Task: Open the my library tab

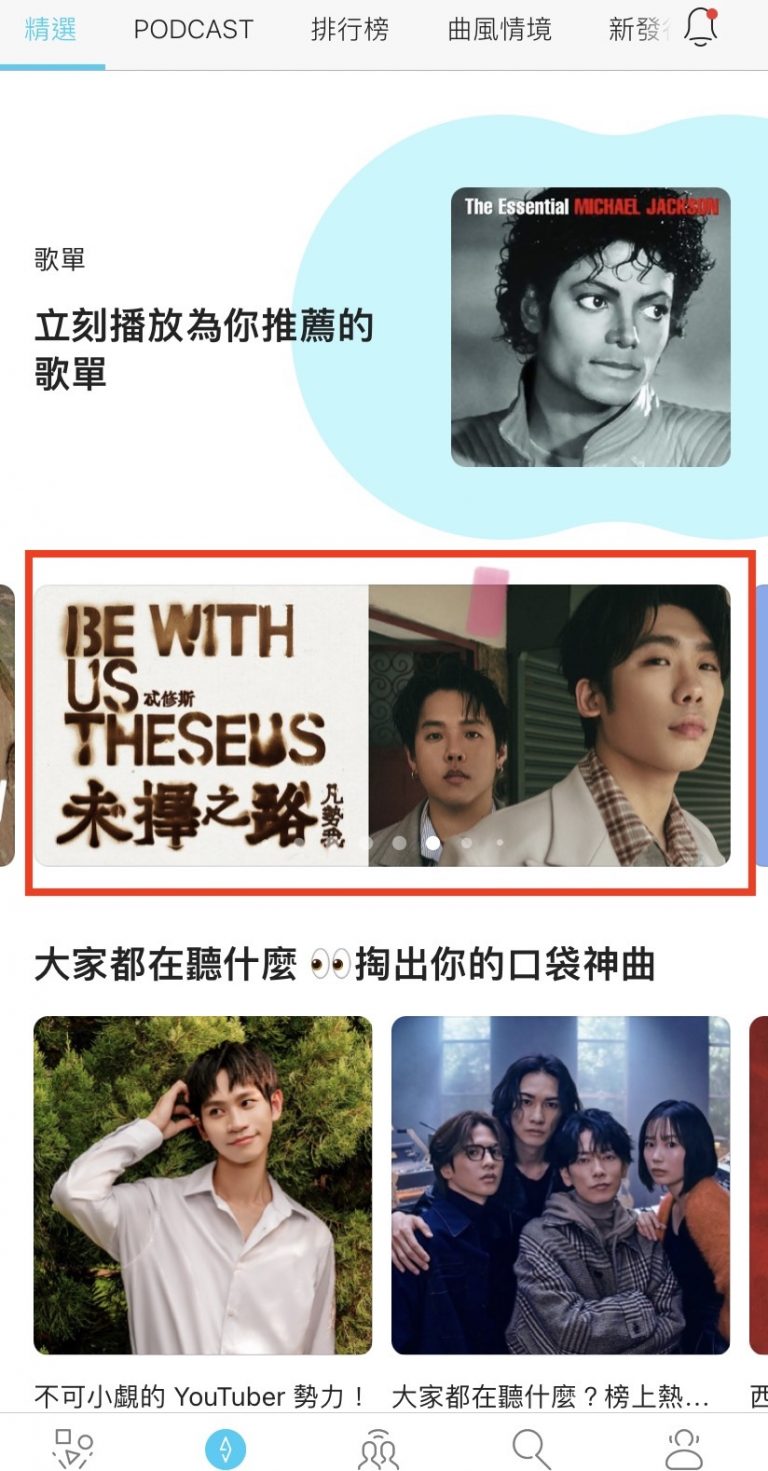Action: point(72,1448)
